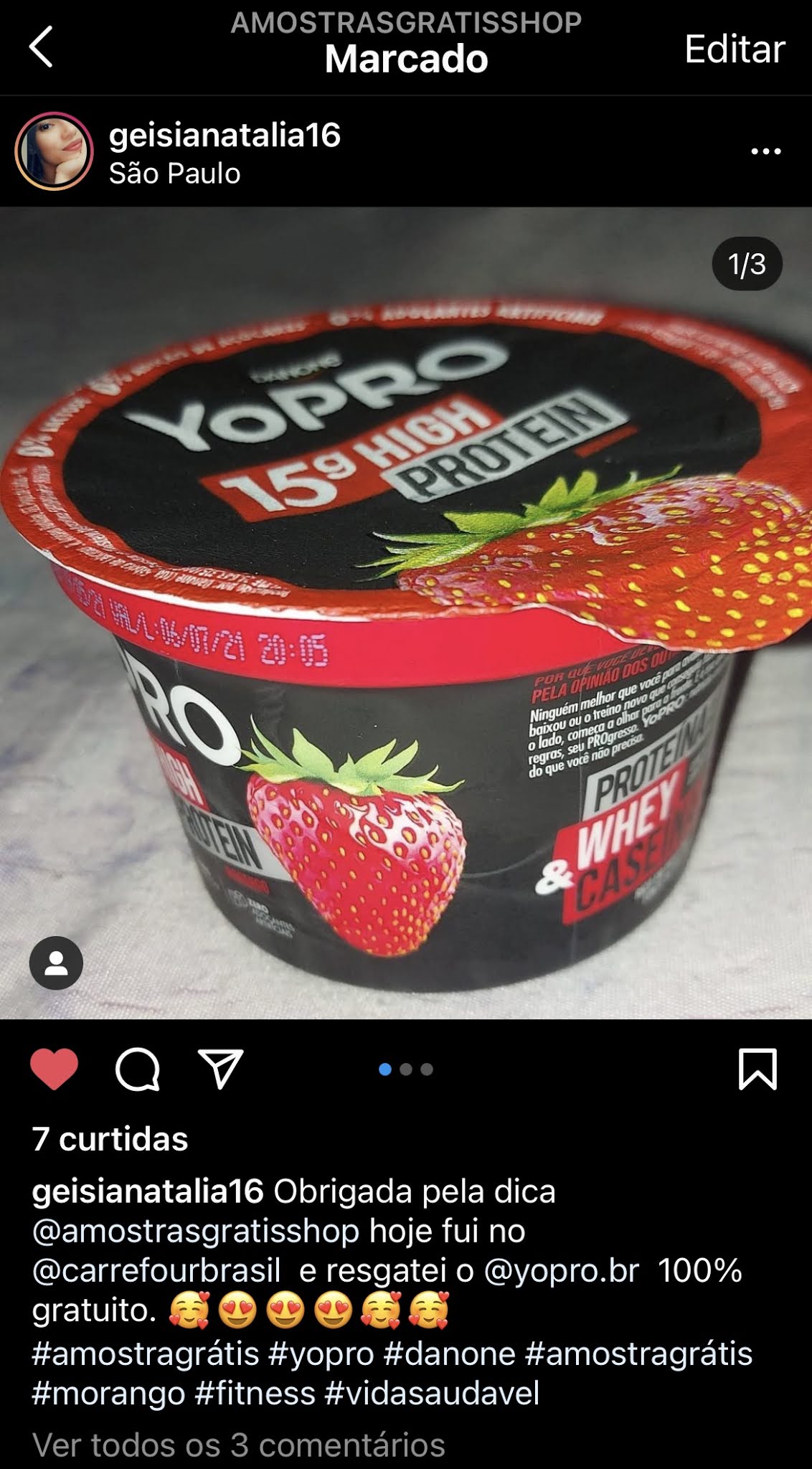
Task: Open geisianatalia16's profile picture
Action: (x=54, y=151)
